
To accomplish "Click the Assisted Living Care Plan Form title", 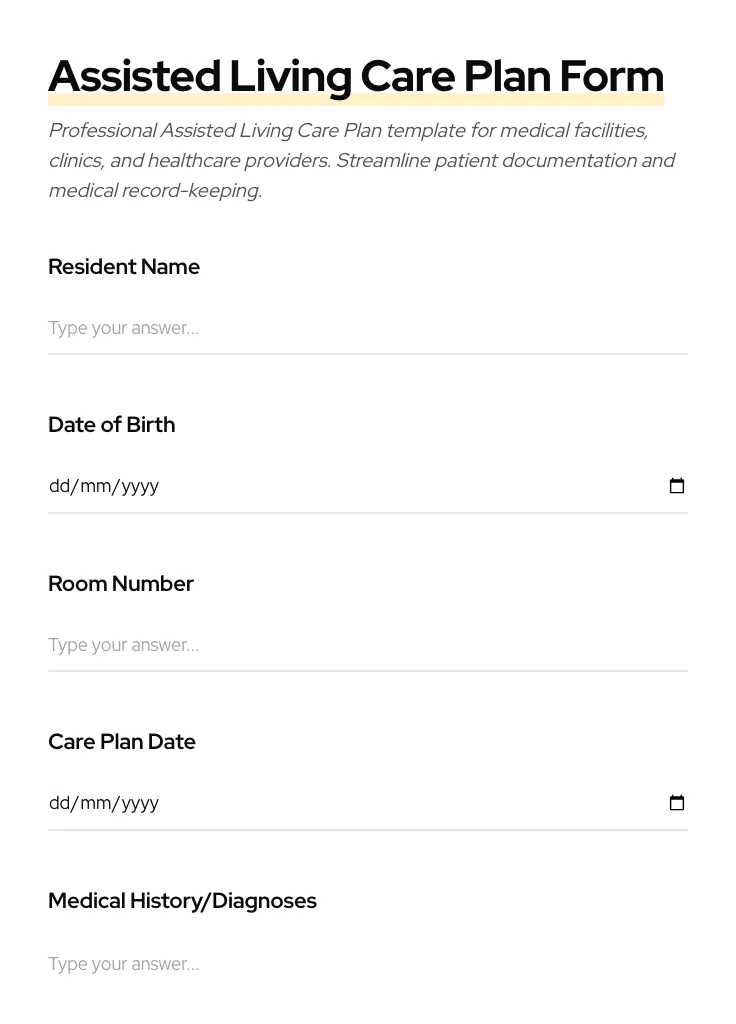I will pos(356,76).
